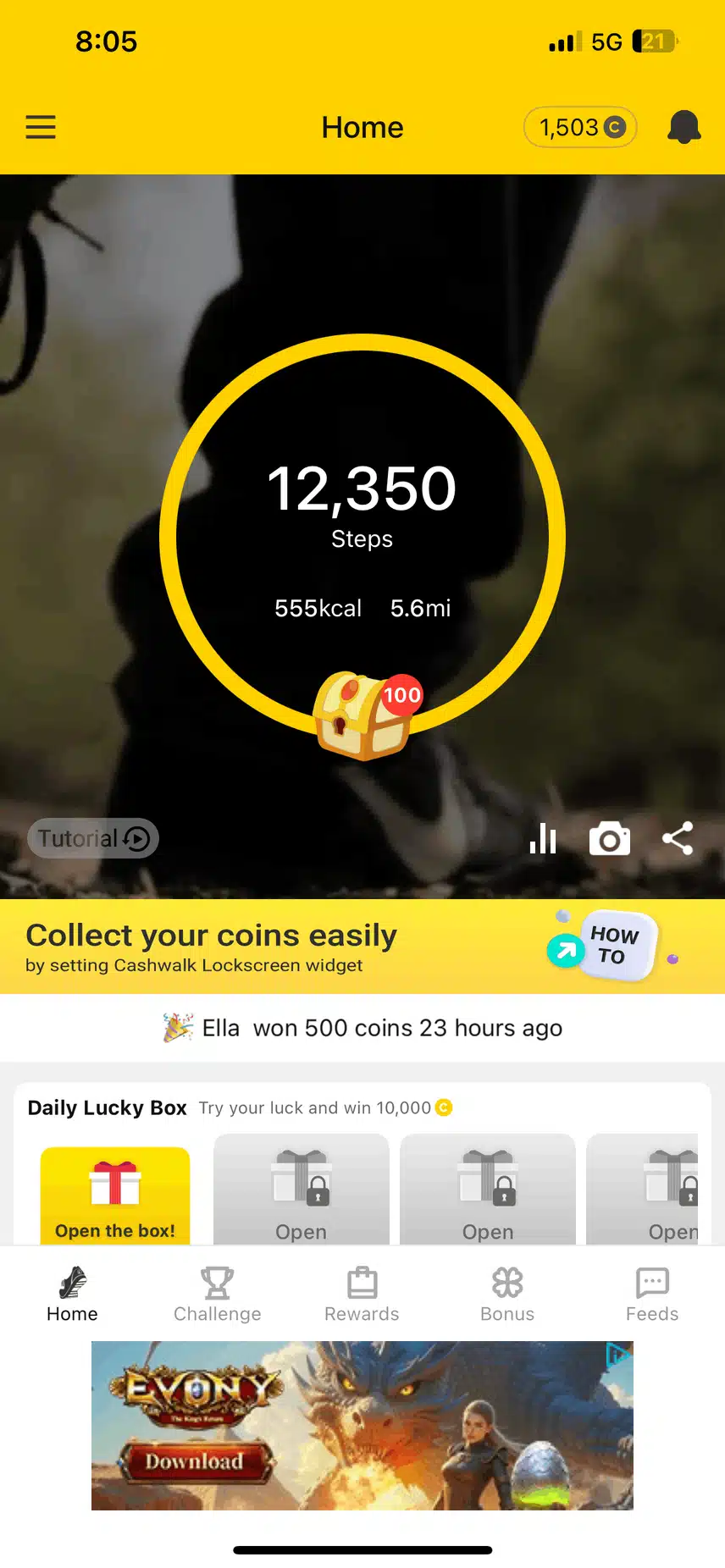Open the camera
725x1568 pixels.
click(x=610, y=839)
